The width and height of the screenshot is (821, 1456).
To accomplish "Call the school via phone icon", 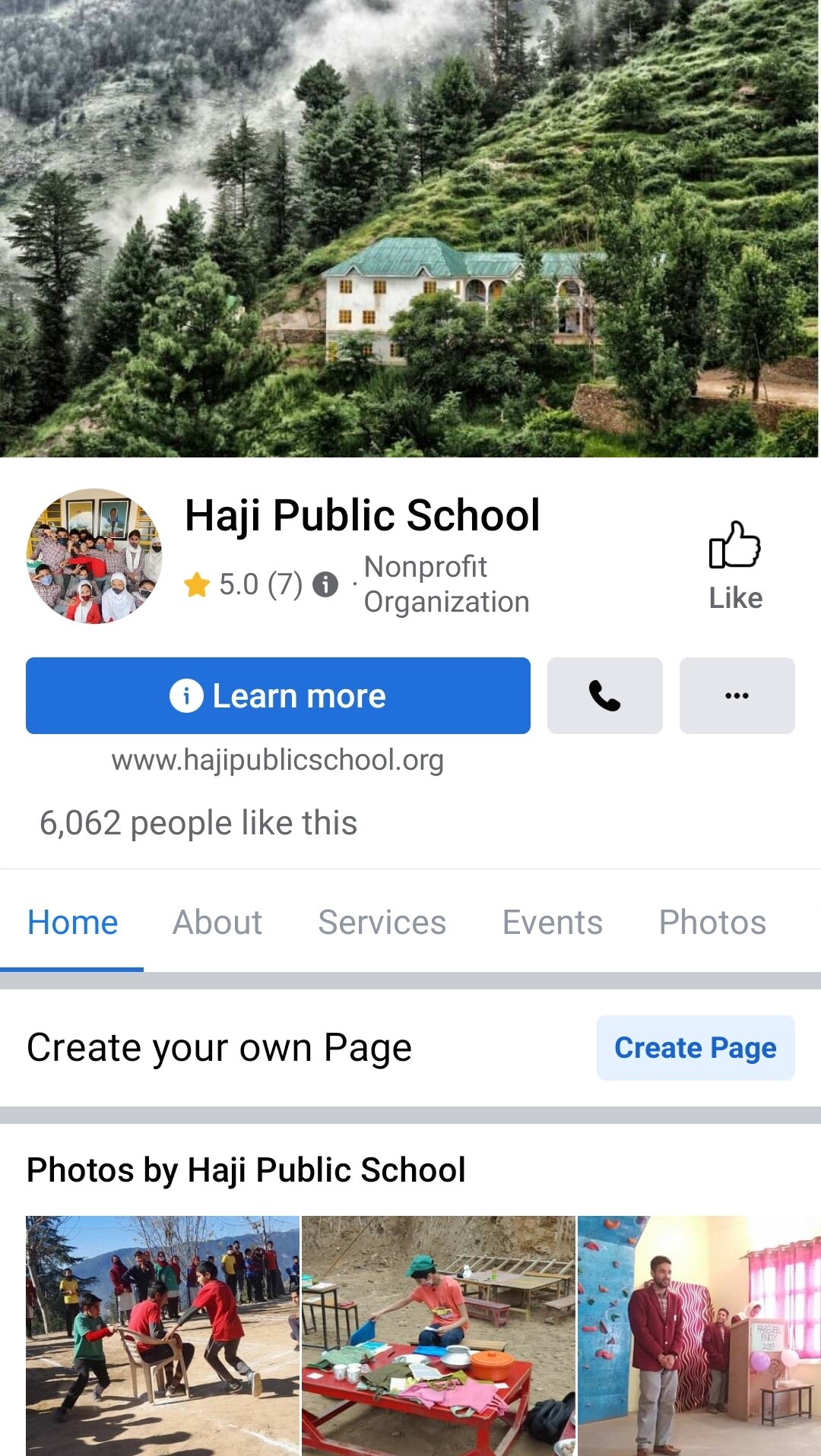I will tap(605, 695).
